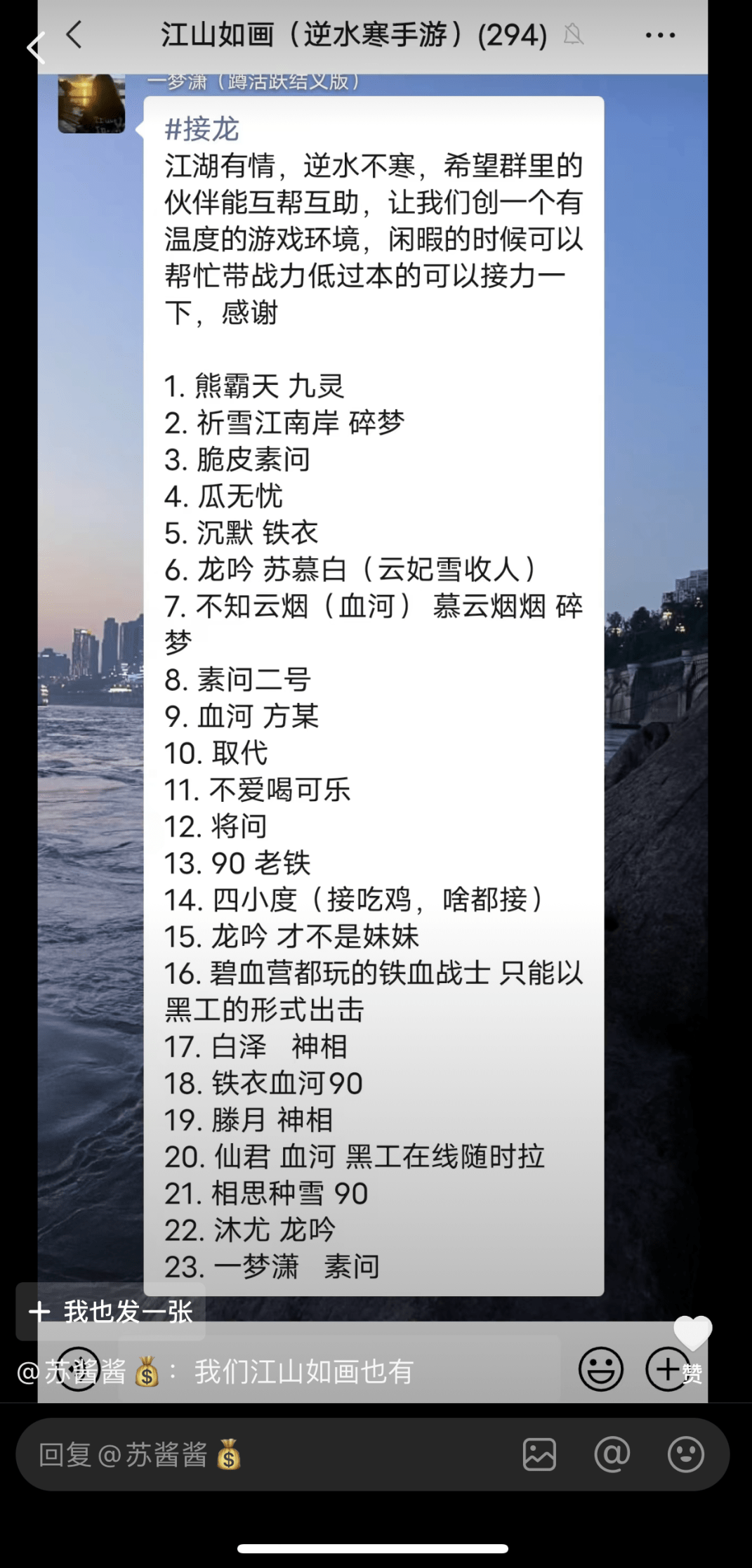Image resolution: width=752 pixels, height=1568 pixels.
Task: Focus the 回复@苏酱酱 reply field
Action: (x=267, y=1454)
